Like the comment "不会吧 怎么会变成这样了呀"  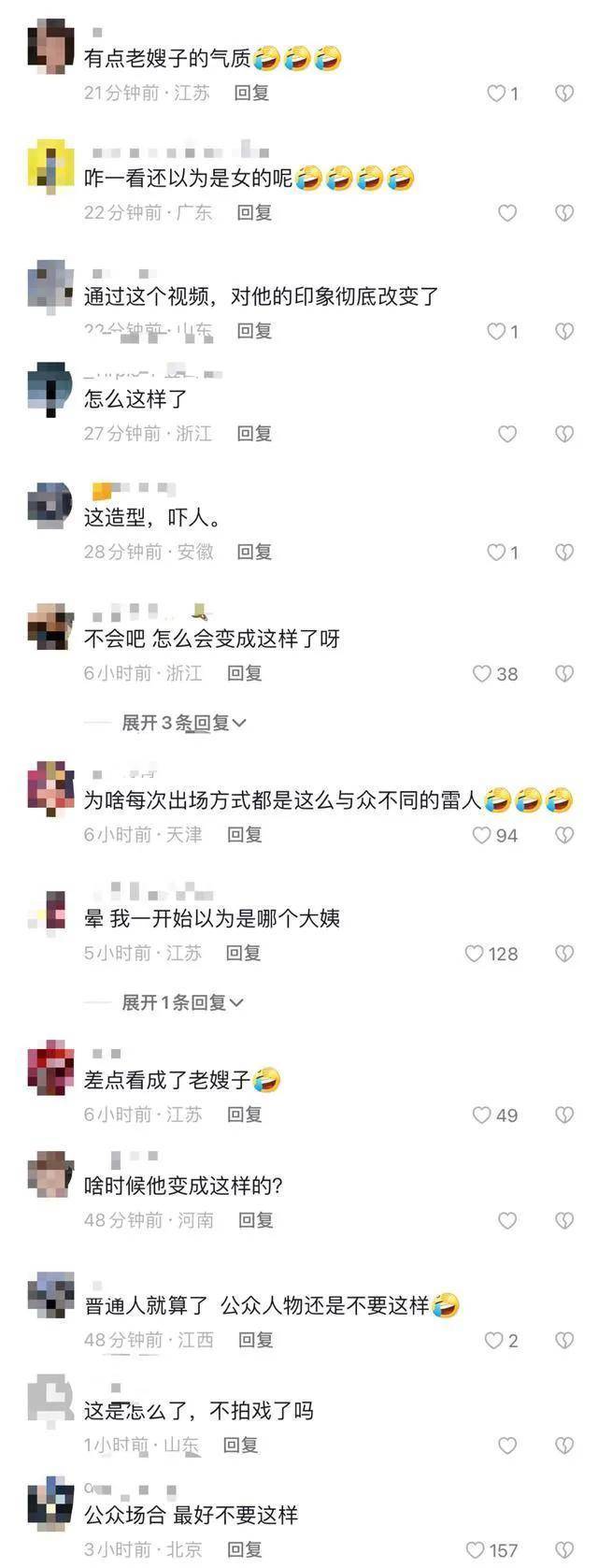(482, 674)
